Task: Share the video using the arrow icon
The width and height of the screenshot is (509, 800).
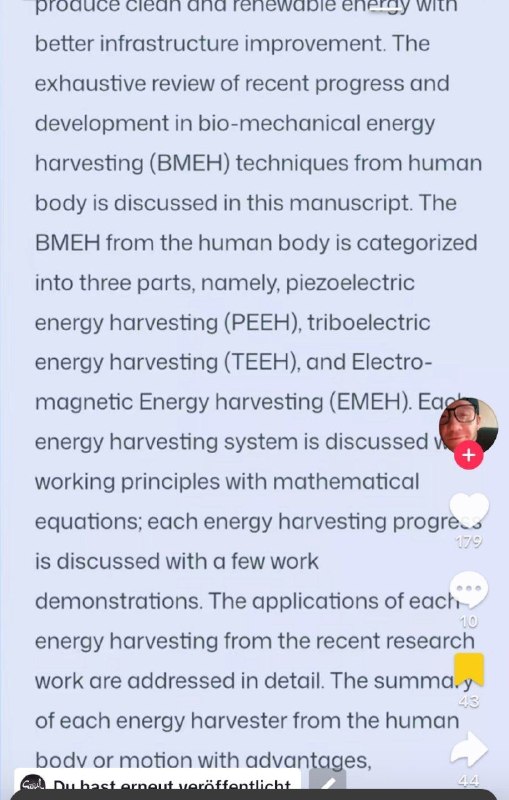Action: pyautogui.click(x=469, y=749)
